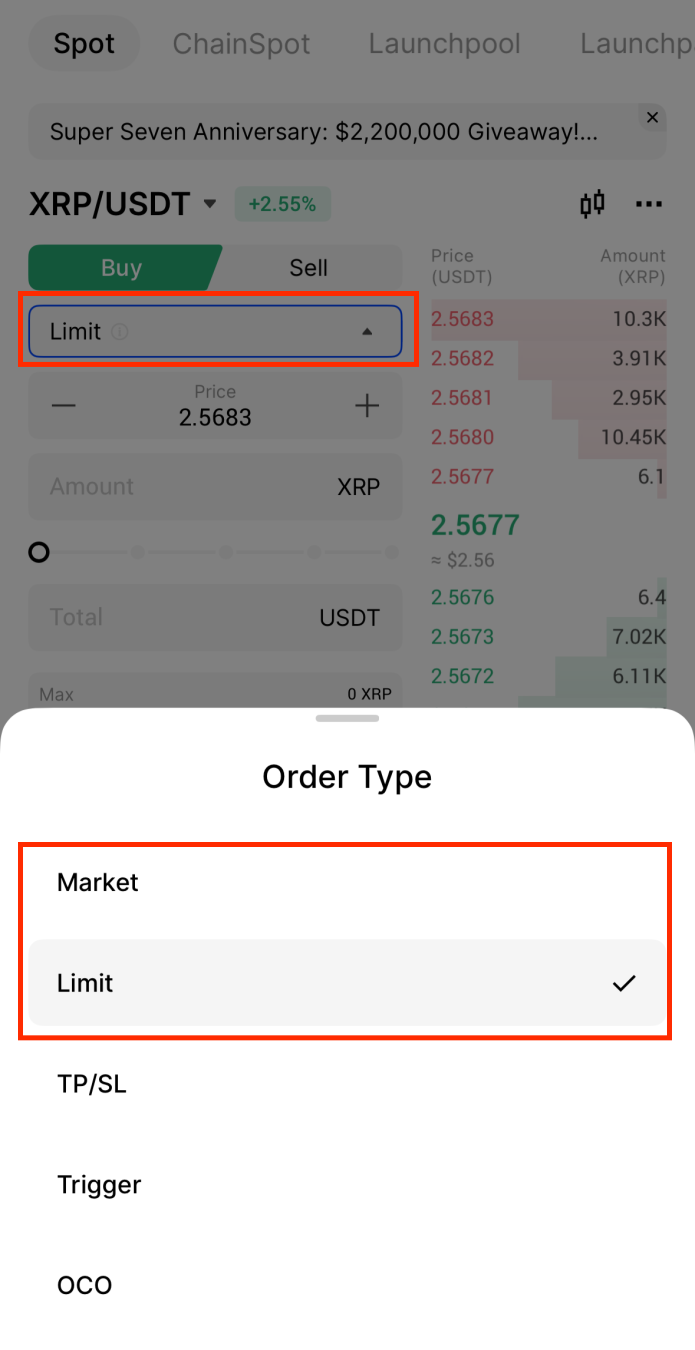This screenshot has height=1350, width=695.
Task: Increase the price with plus
Action: tap(367, 405)
